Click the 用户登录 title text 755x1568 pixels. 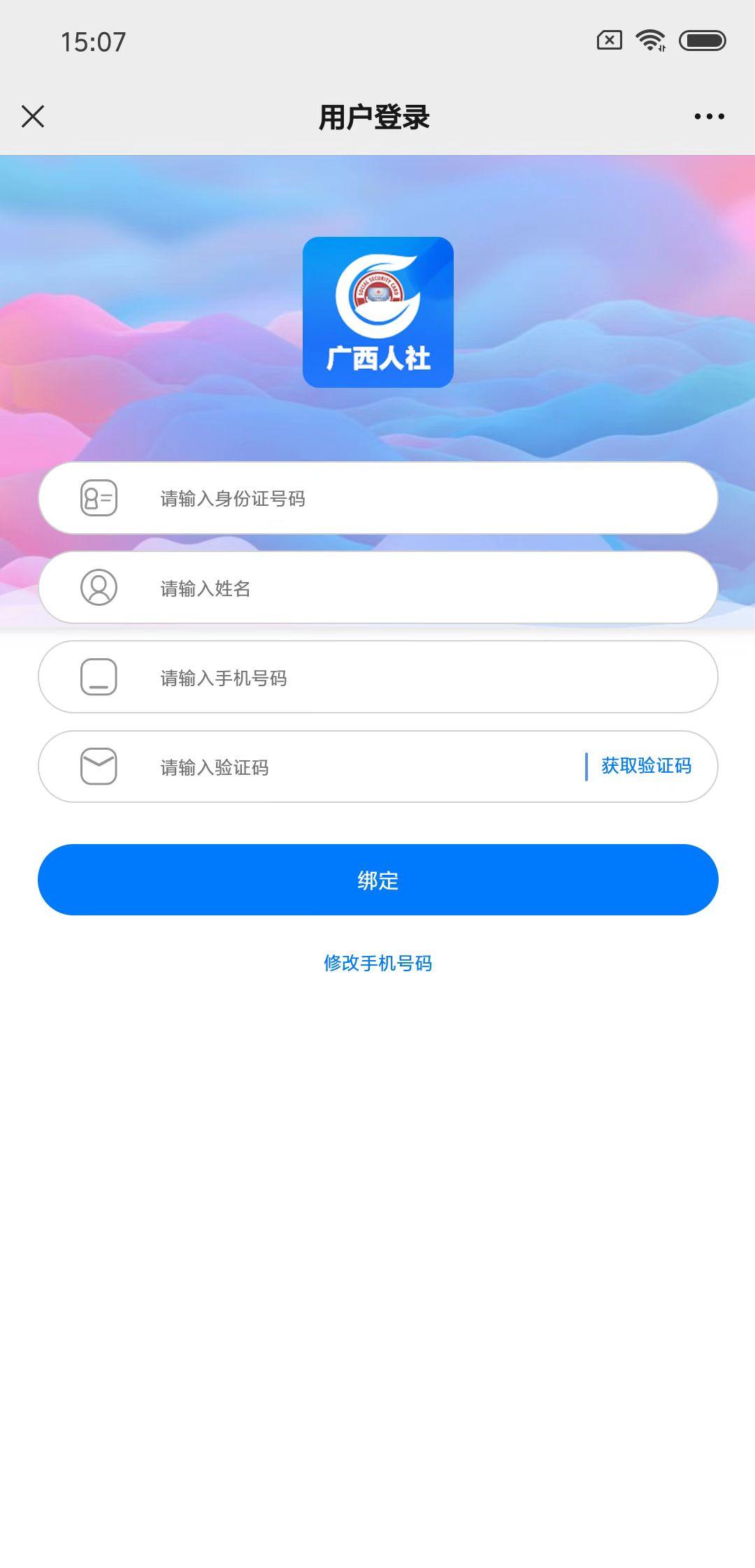click(377, 117)
